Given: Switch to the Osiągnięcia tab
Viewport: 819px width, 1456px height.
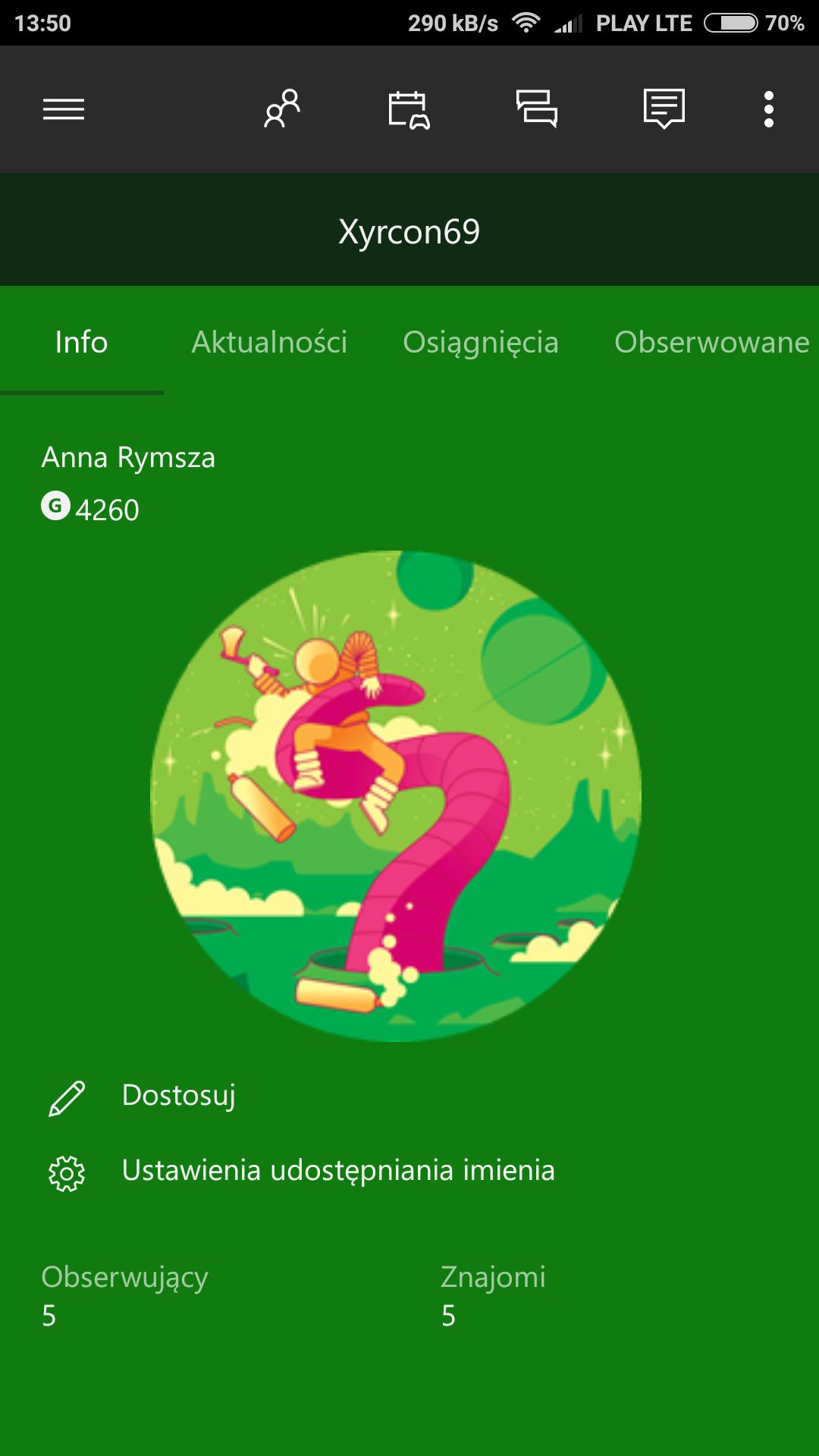Looking at the screenshot, I should (x=481, y=343).
